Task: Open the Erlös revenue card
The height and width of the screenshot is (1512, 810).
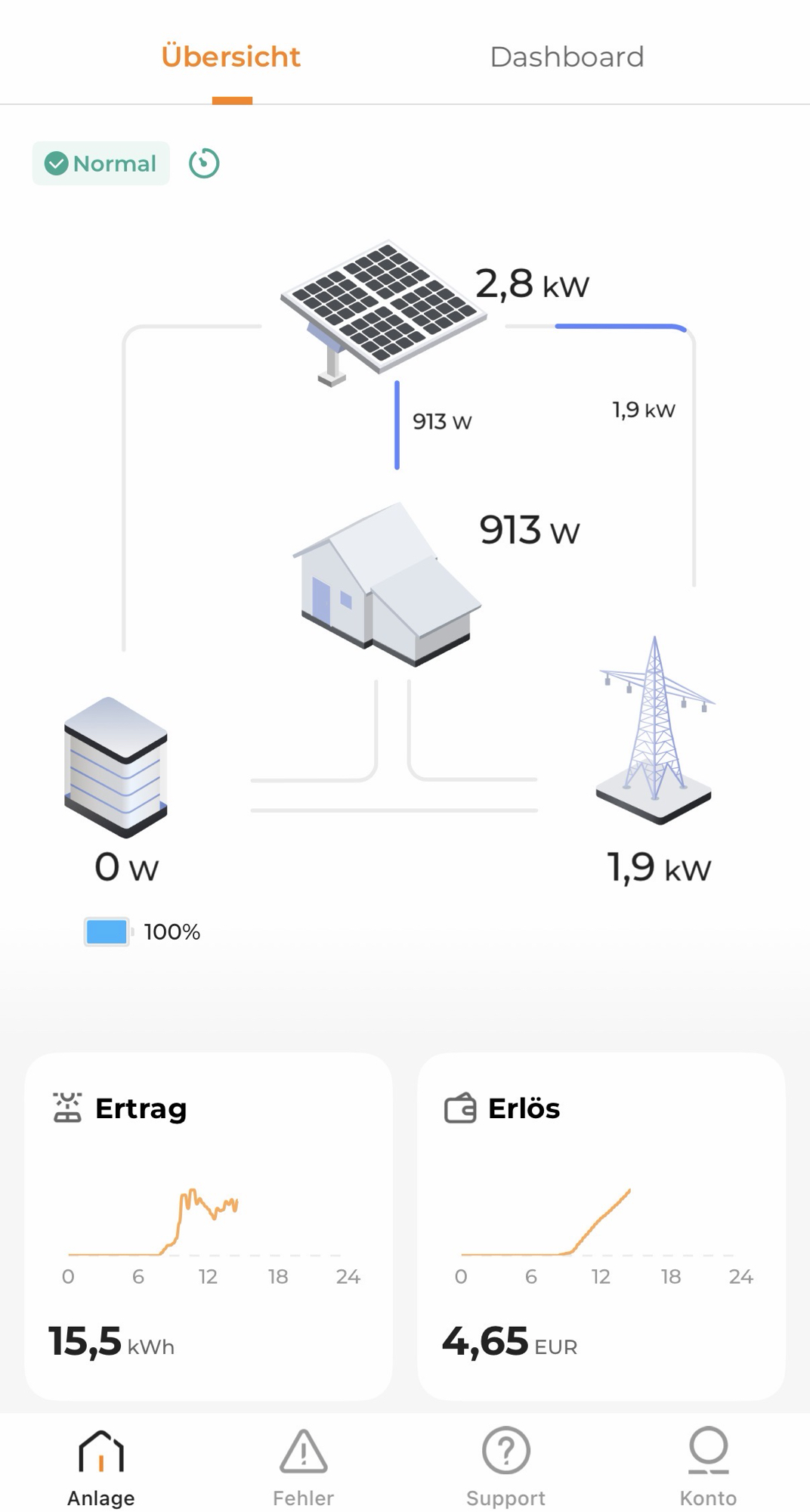Action: click(x=601, y=1225)
